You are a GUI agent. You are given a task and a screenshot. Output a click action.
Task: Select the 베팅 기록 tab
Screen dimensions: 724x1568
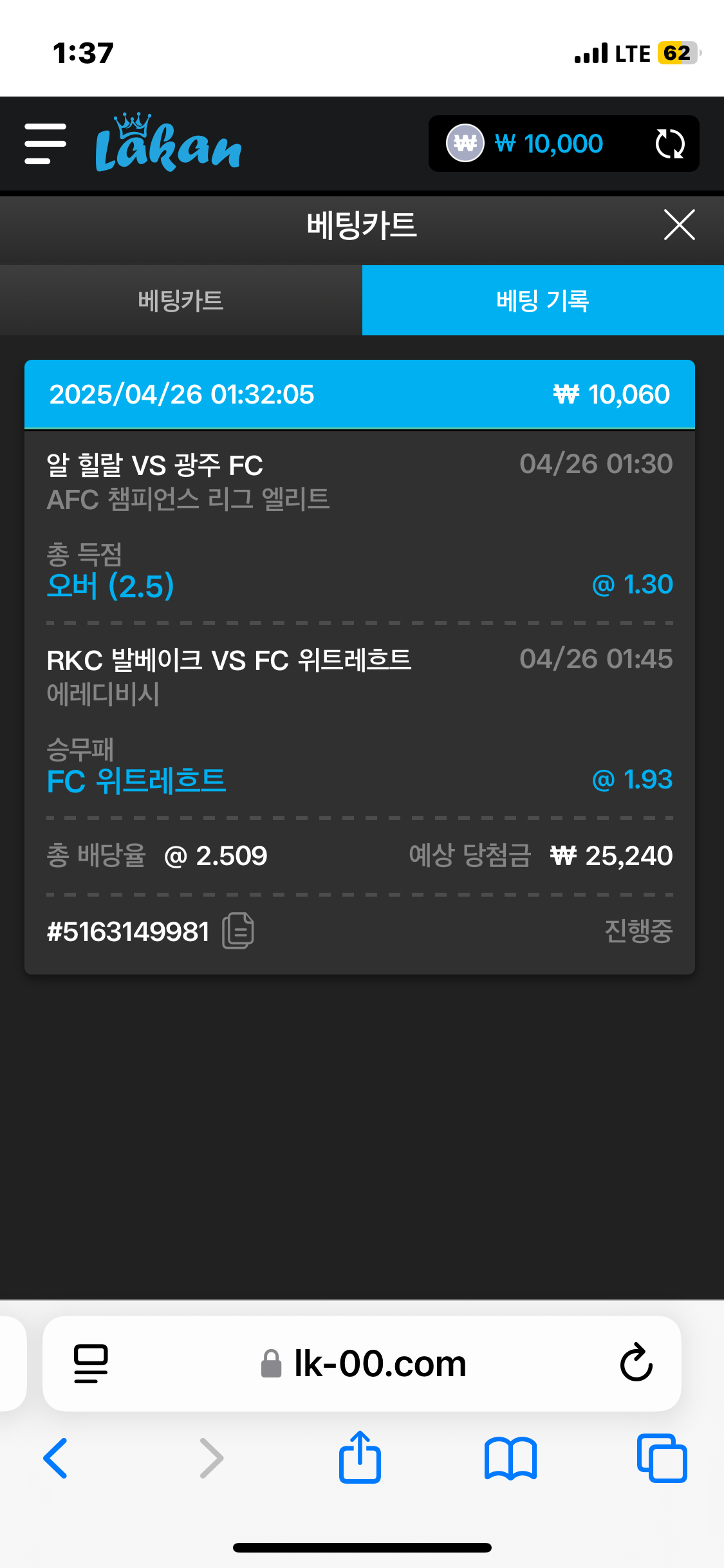coord(543,301)
